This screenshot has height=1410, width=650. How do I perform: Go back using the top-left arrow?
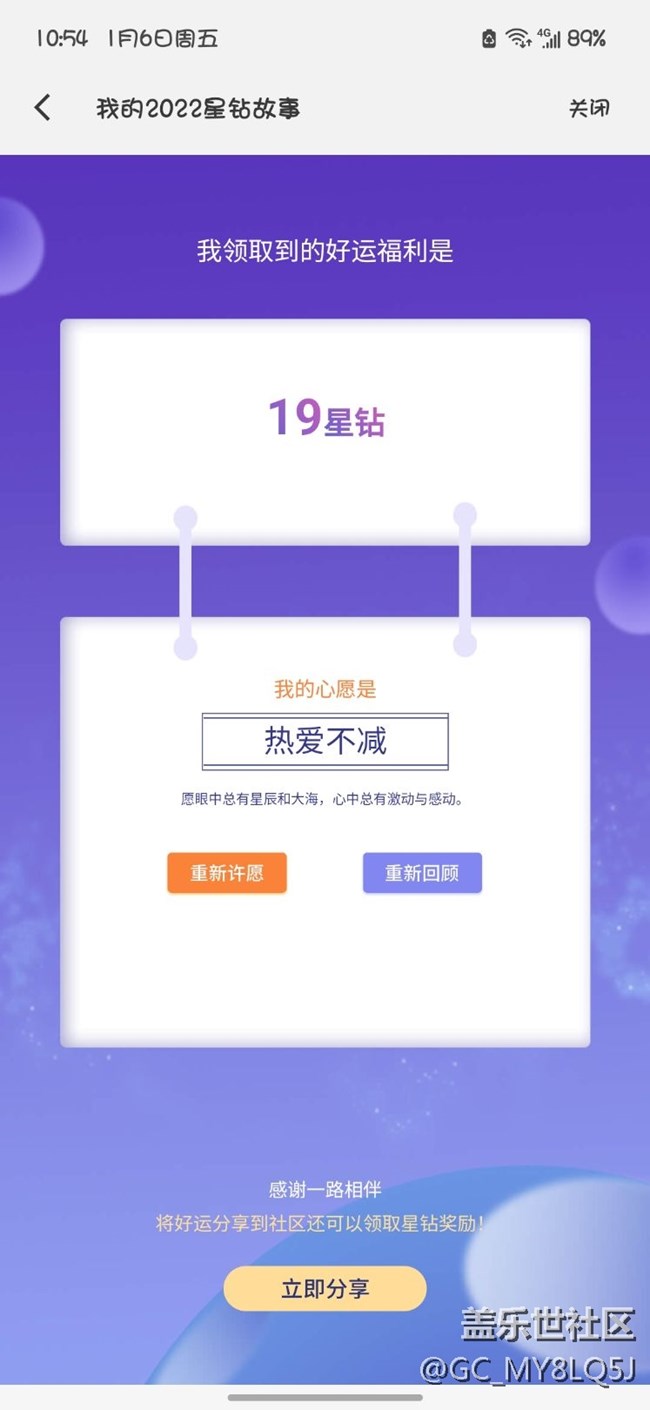click(x=42, y=108)
